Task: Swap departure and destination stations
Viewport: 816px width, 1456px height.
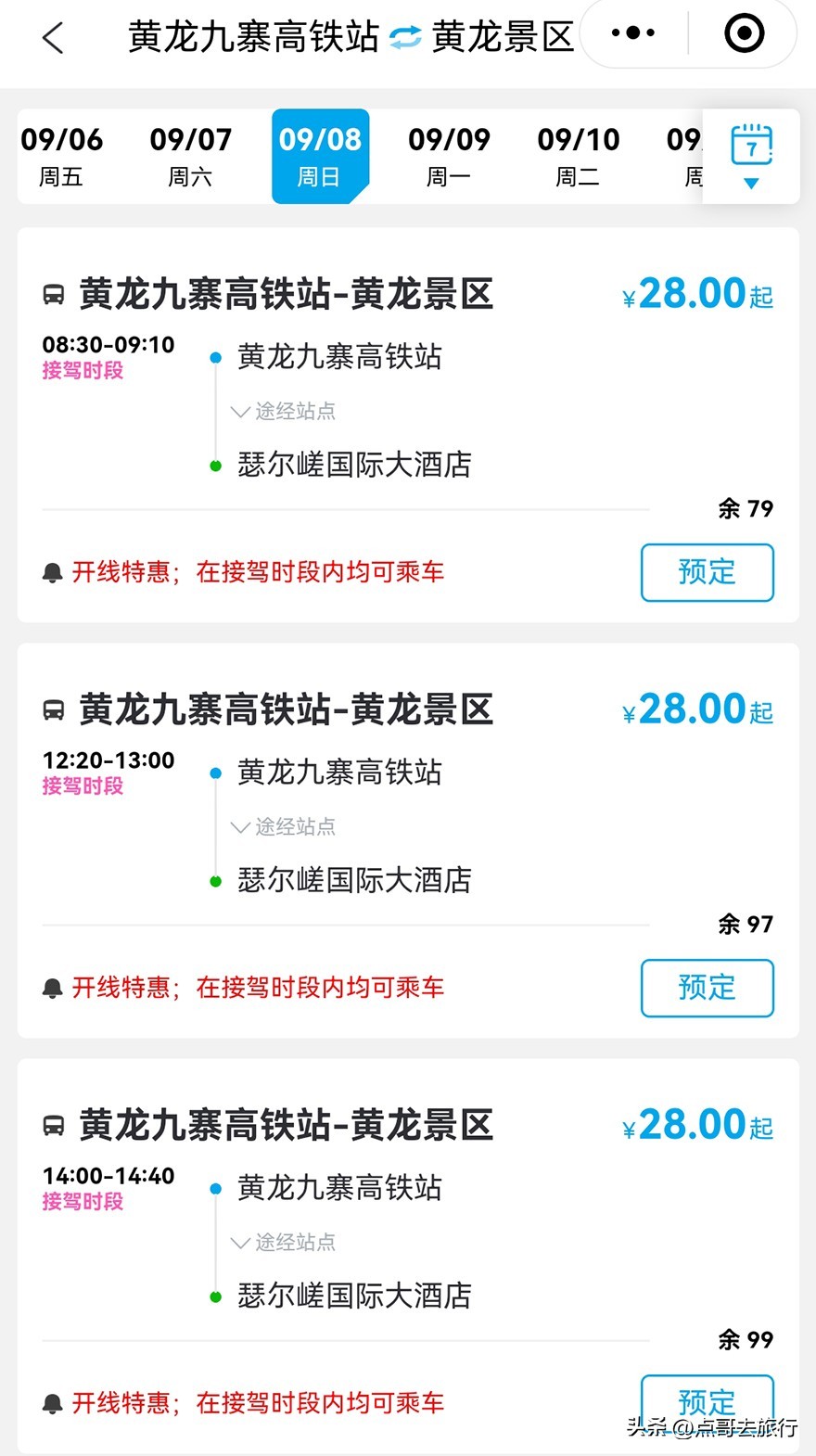Action: [x=405, y=37]
